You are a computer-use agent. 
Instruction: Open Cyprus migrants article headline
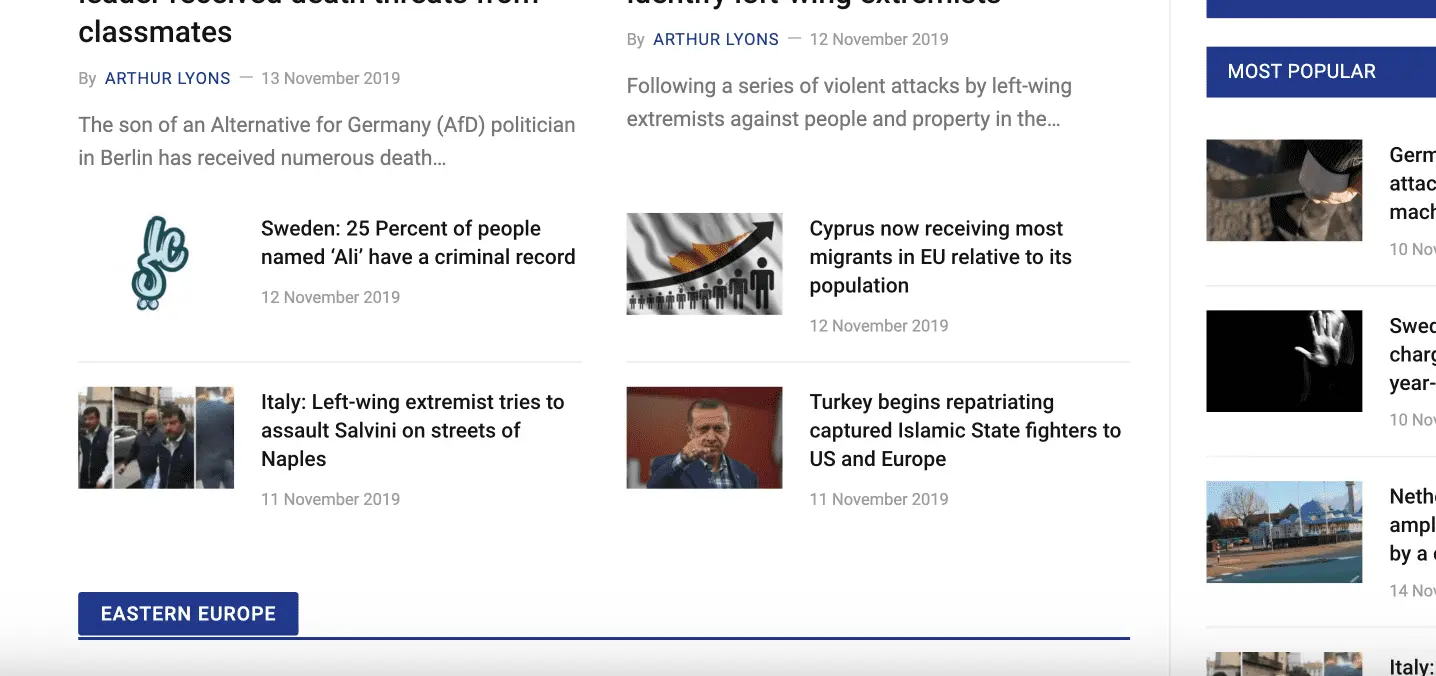click(940, 257)
